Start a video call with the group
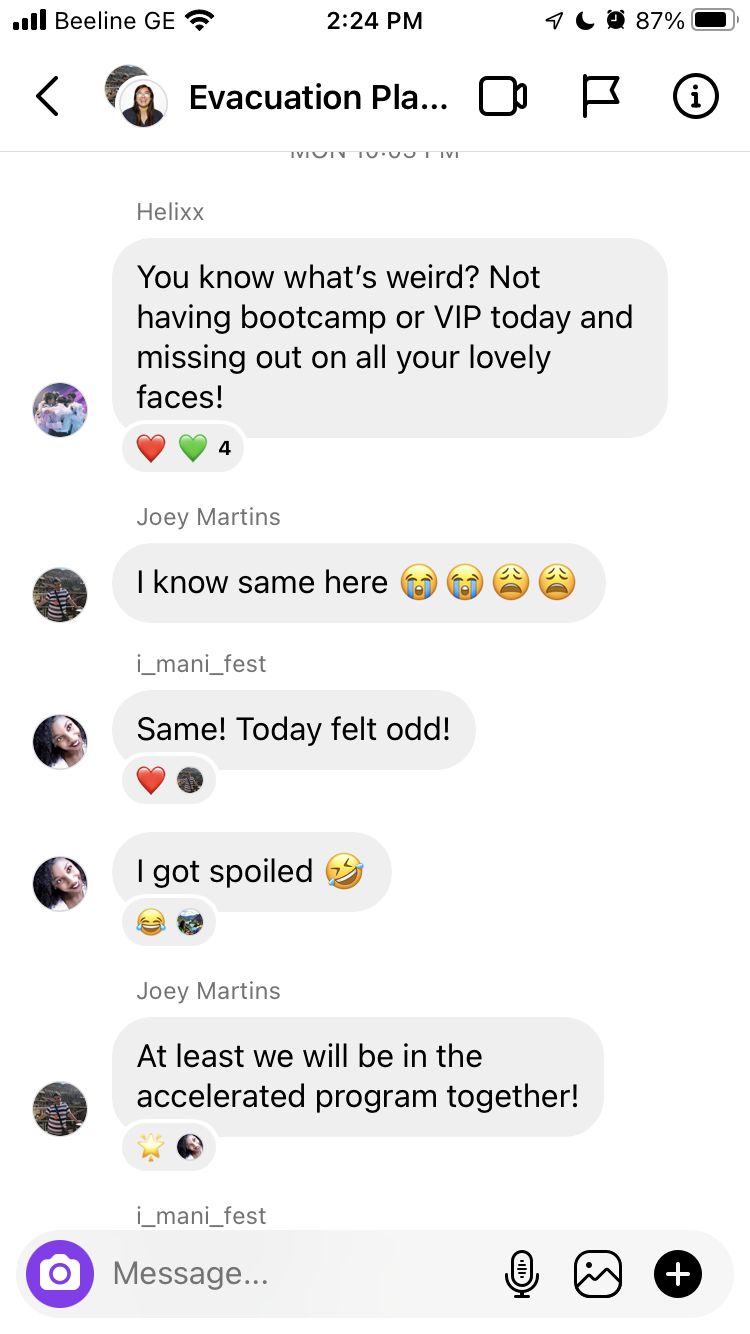750x1334 pixels. click(x=503, y=97)
